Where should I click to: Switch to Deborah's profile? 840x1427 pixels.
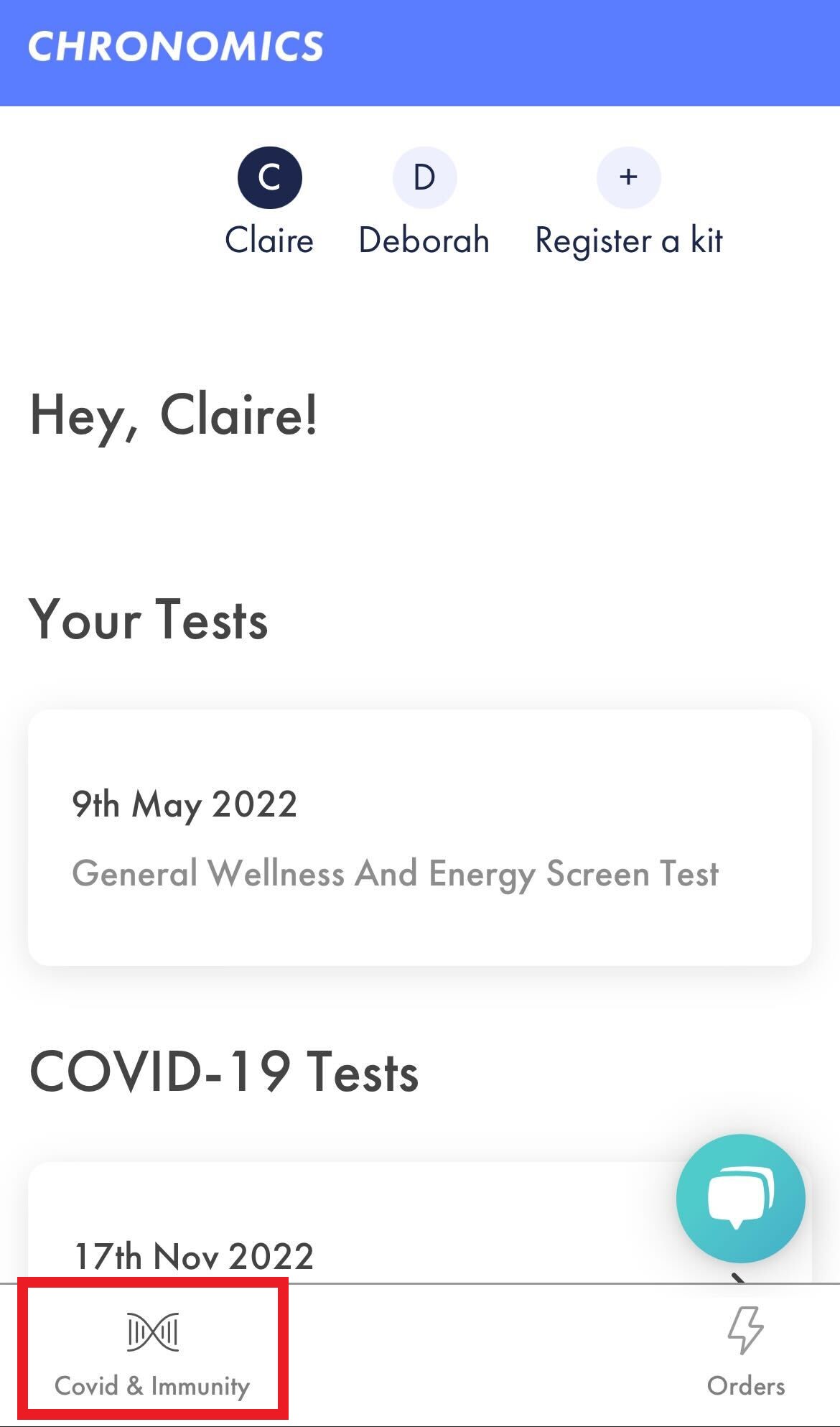point(424,202)
